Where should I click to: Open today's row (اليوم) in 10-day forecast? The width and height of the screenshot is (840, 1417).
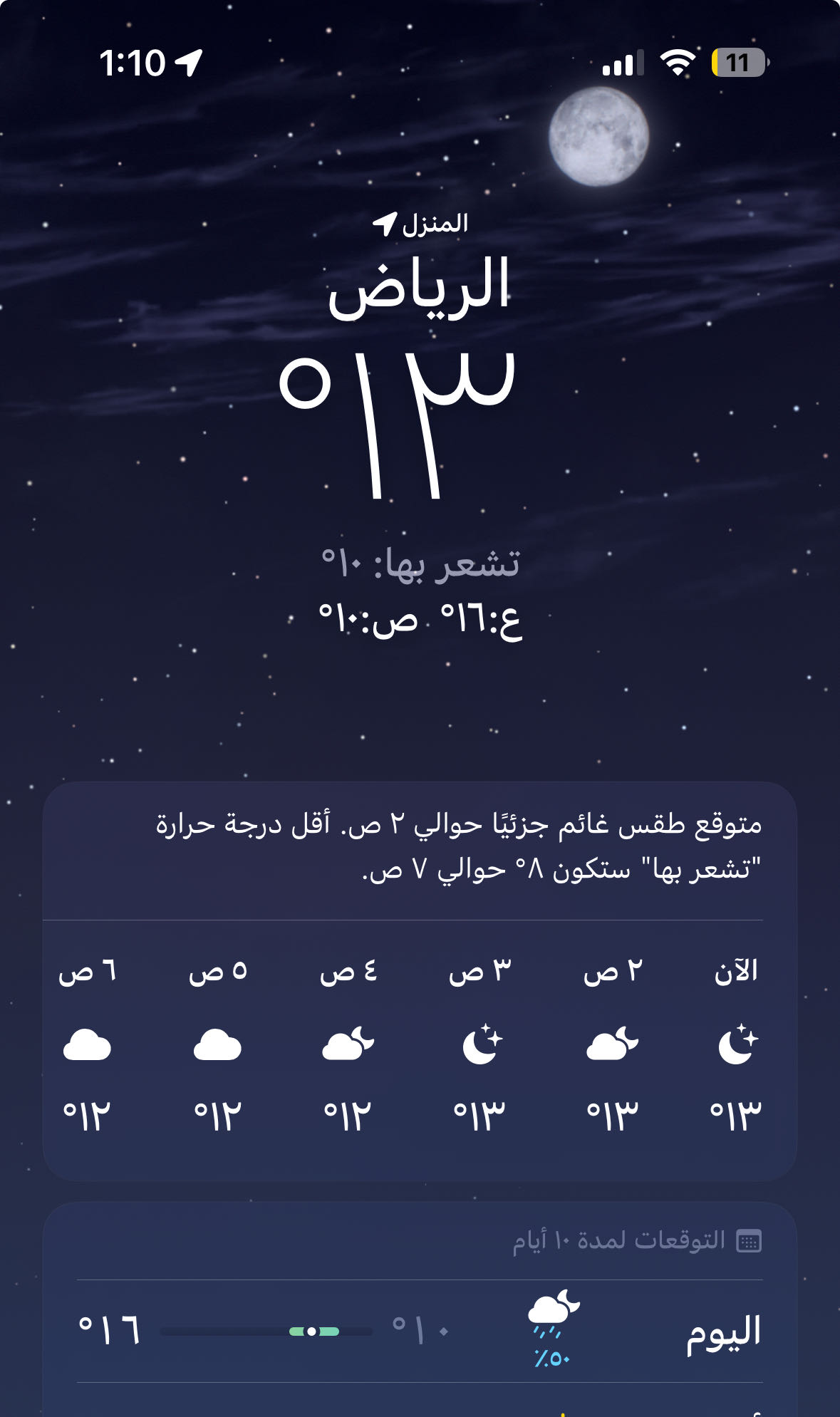(419, 1331)
